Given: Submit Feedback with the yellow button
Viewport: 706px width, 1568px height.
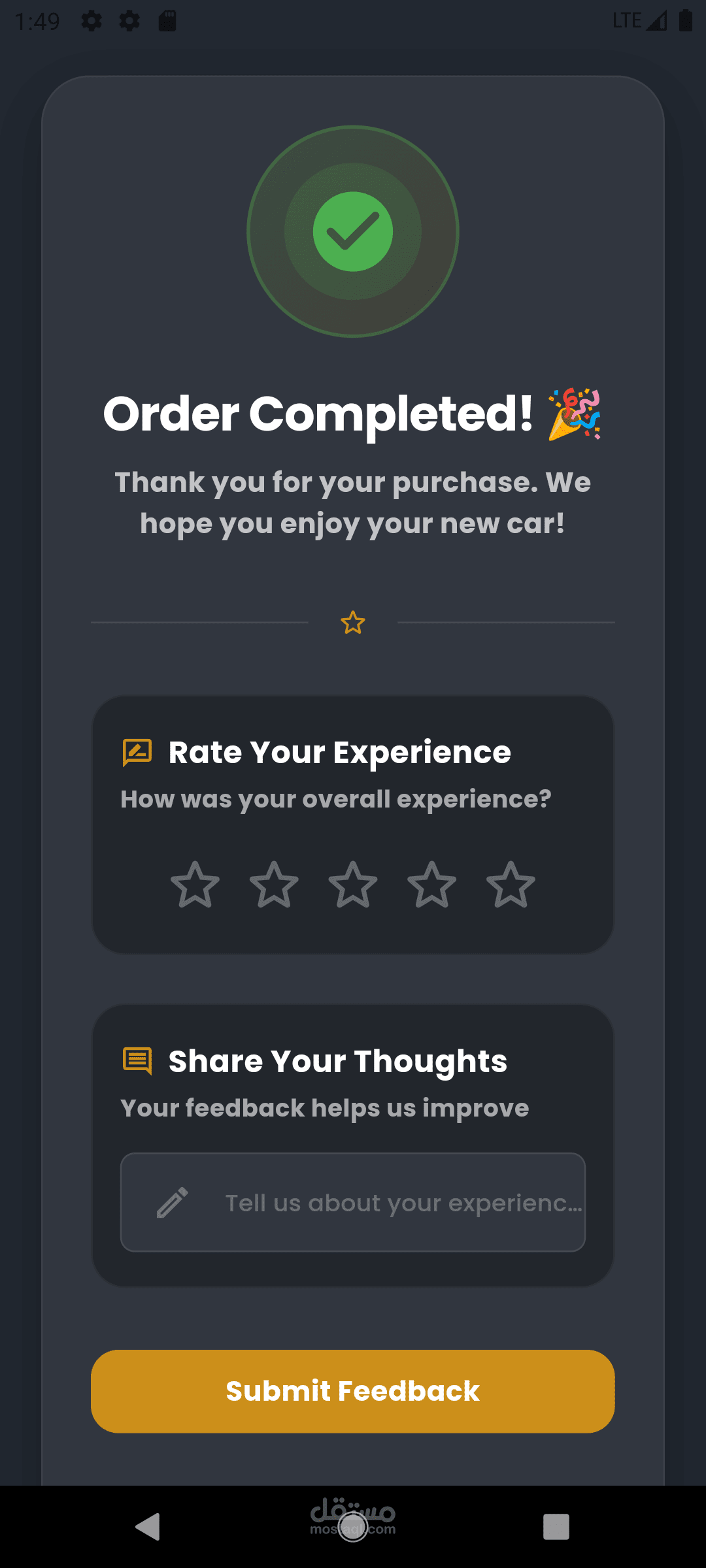Looking at the screenshot, I should (x=353, y=1391).
